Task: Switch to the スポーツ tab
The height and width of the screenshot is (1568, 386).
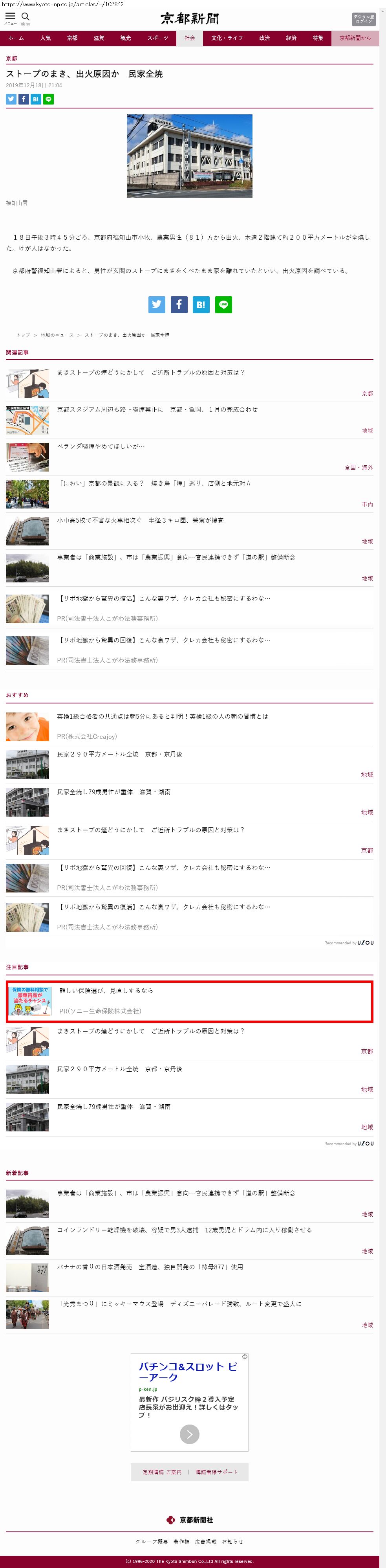Action: (157, 39)
